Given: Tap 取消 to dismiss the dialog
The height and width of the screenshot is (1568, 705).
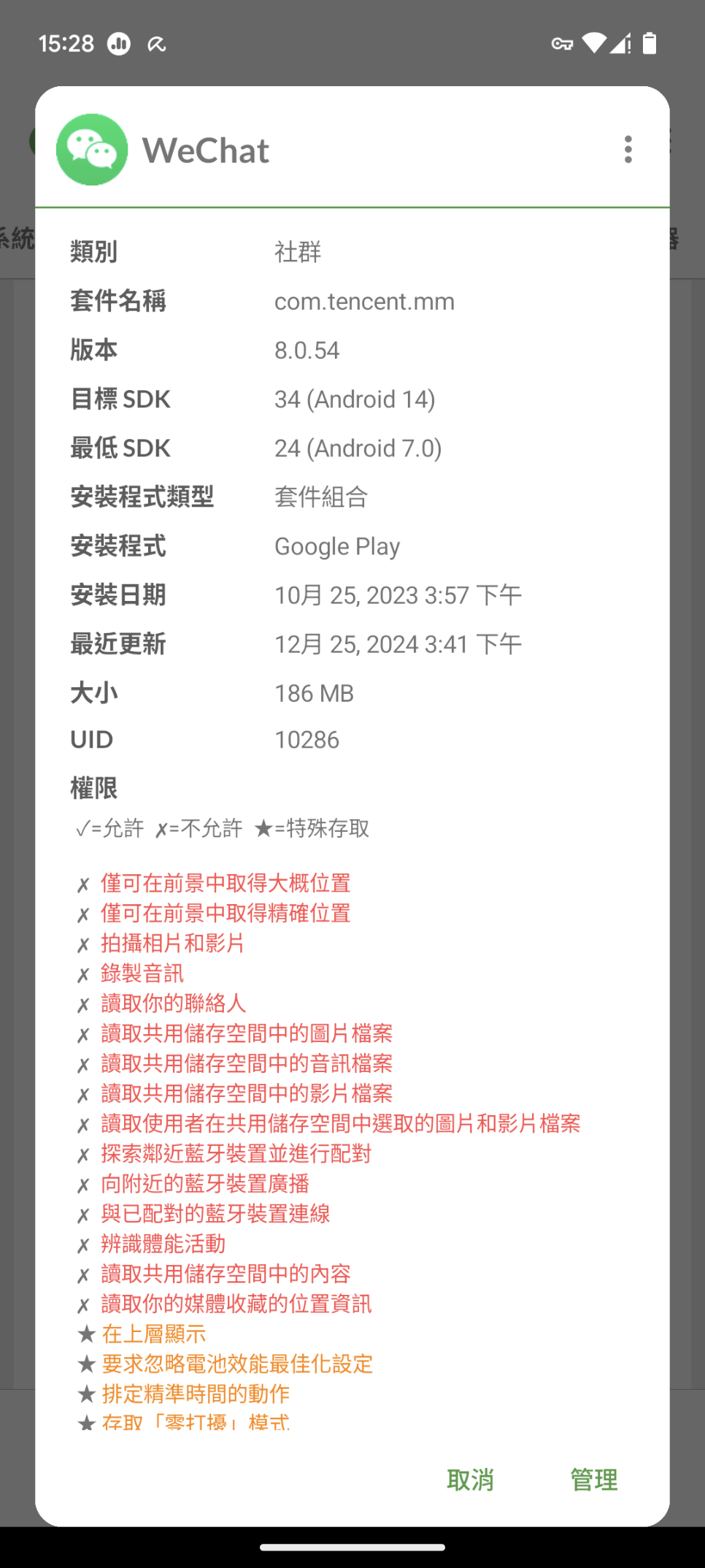Looking at the screenshot, I should point(470,1480).
